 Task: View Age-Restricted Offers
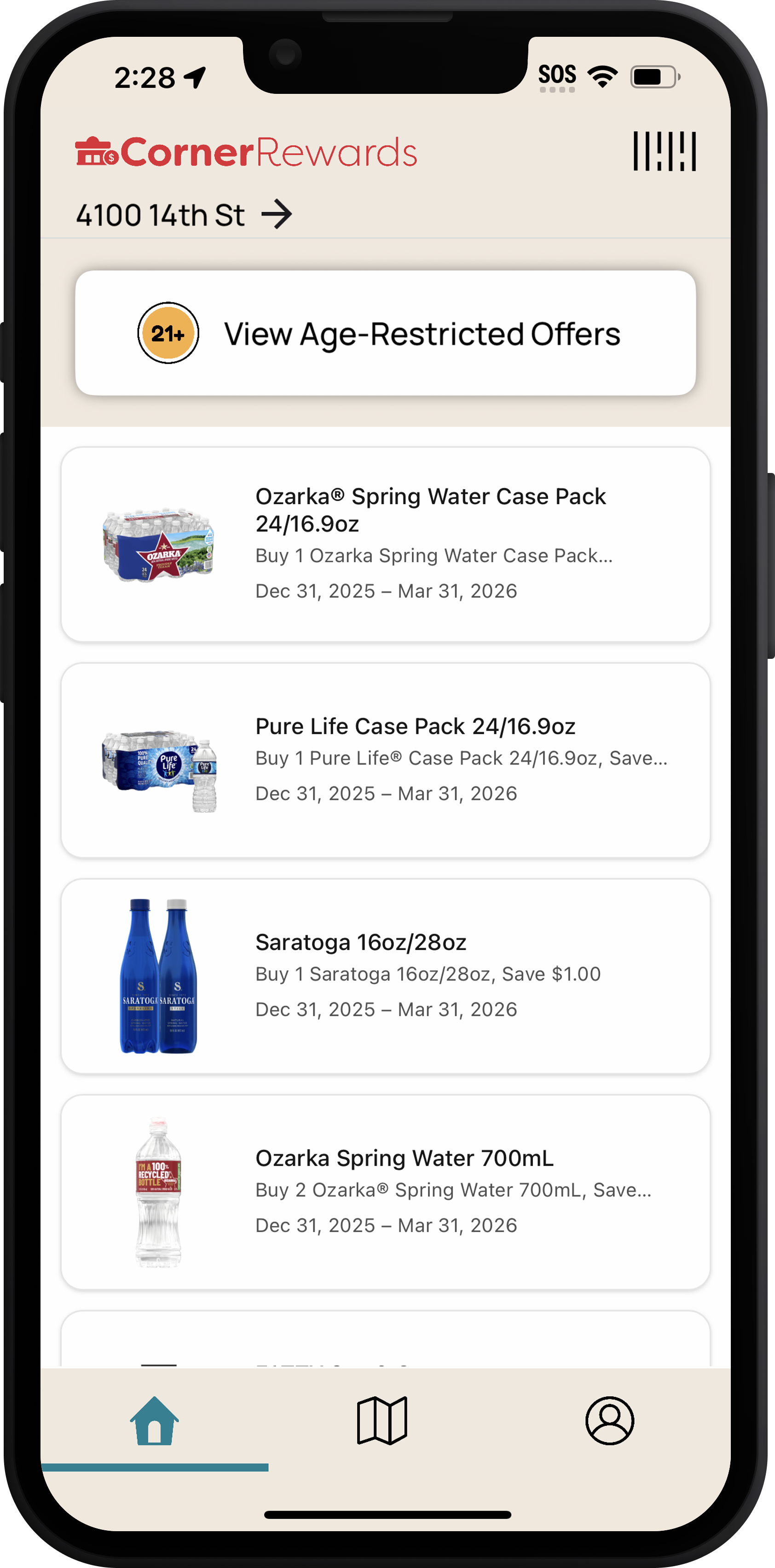(x=385, y=334)
